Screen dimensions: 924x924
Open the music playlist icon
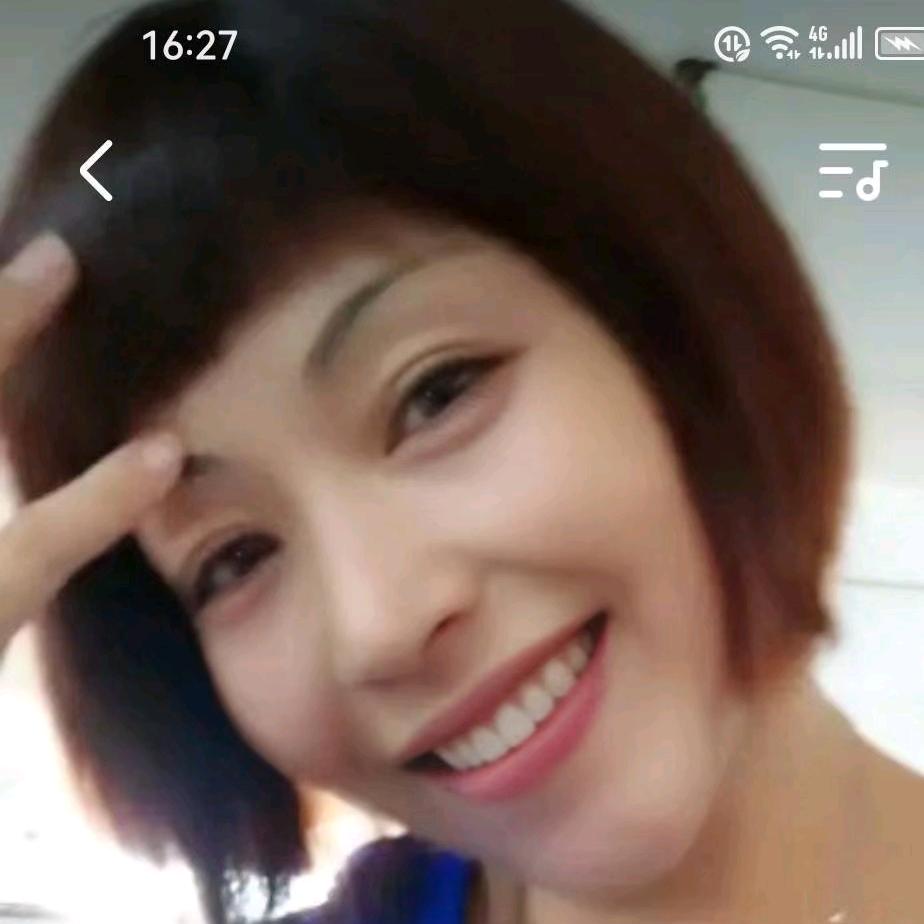(852, 171)
